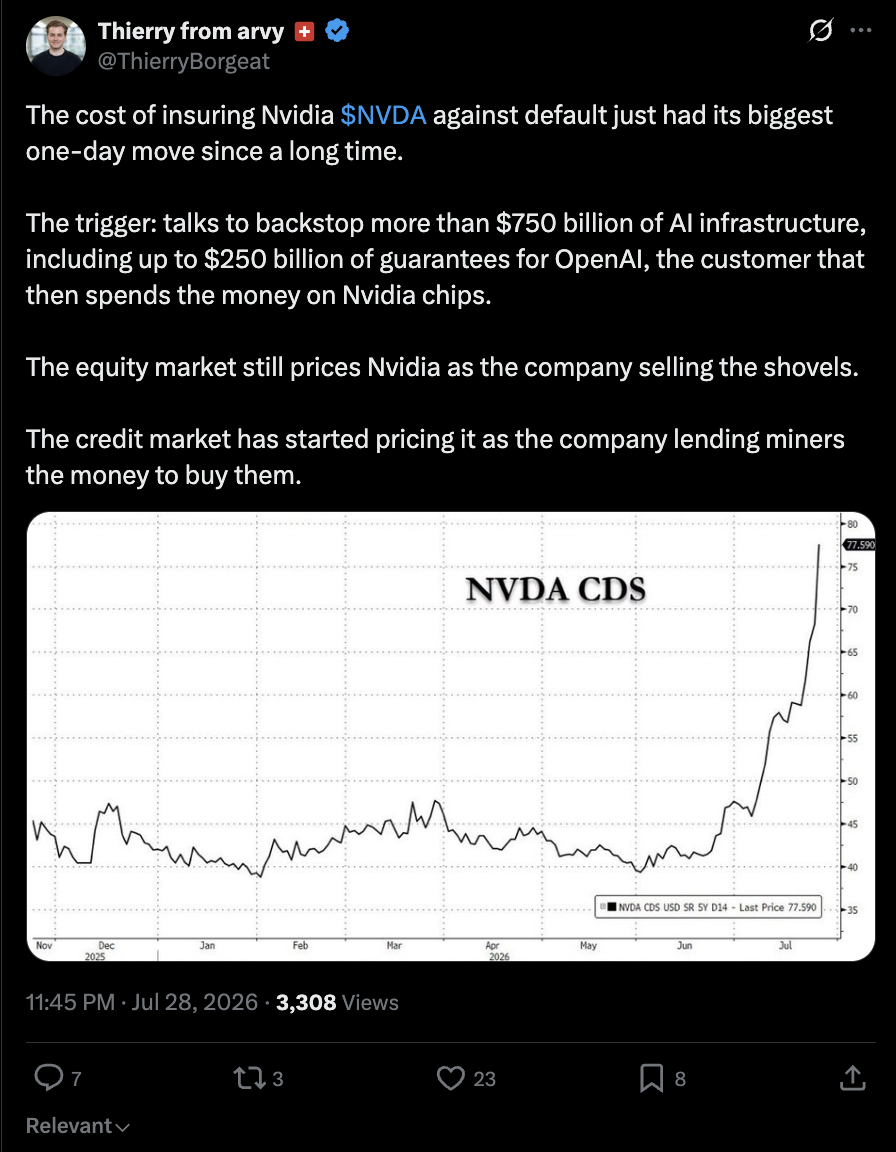The width and height of the screenshot is (896, 1152).
Task: Open the @ThierryBorgeat handle
Action: coord(184,61)
